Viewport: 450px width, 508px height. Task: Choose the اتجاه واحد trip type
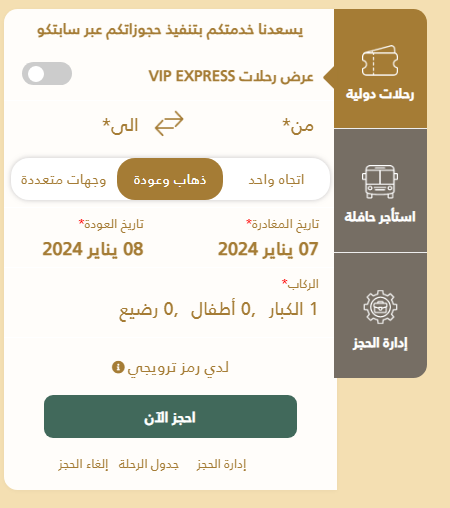[276, 179]
